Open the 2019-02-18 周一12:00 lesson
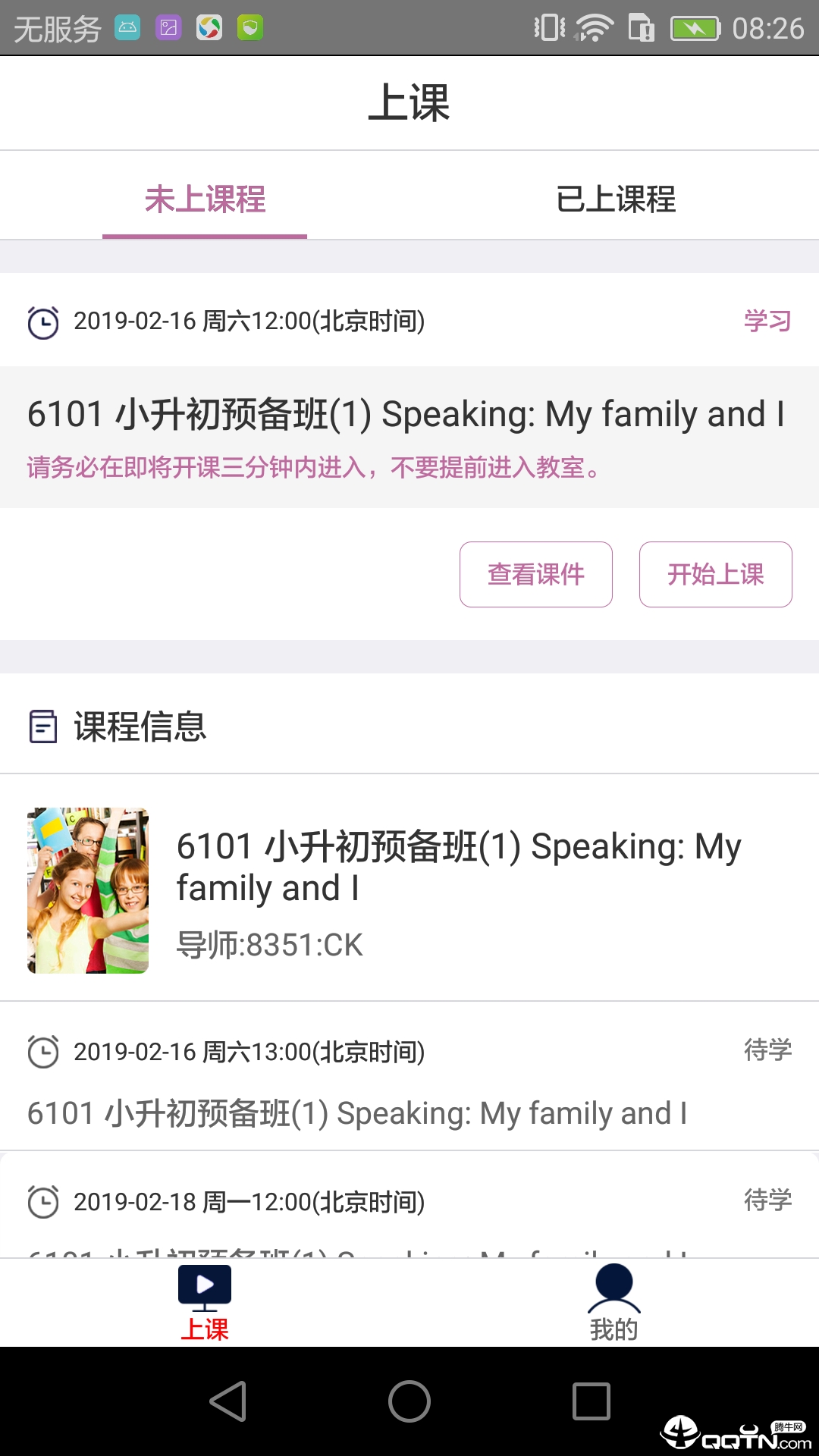Viewport: 819px width, 1456px height. click(409, 1204)
